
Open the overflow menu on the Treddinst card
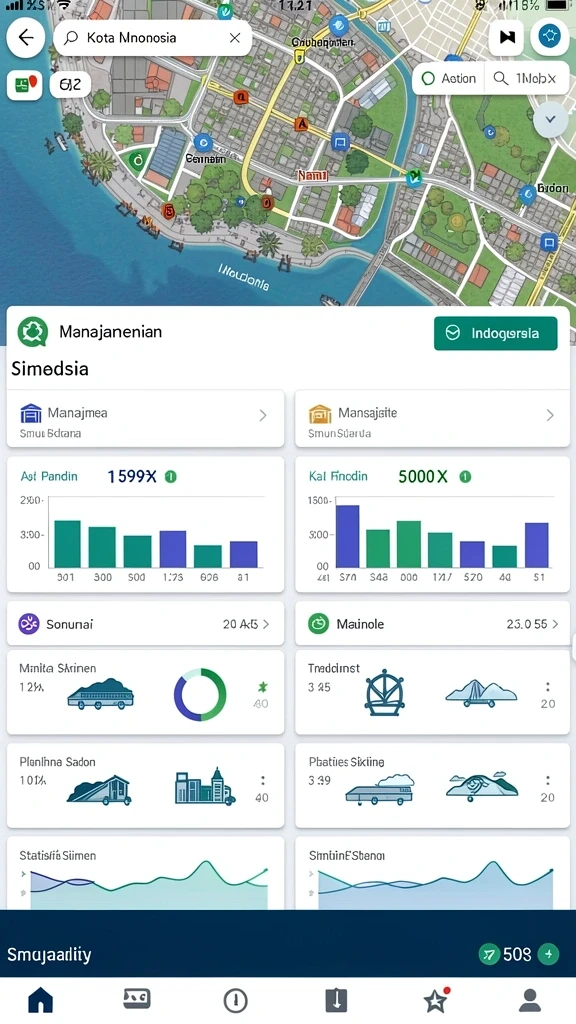click(x=548, y=687)
